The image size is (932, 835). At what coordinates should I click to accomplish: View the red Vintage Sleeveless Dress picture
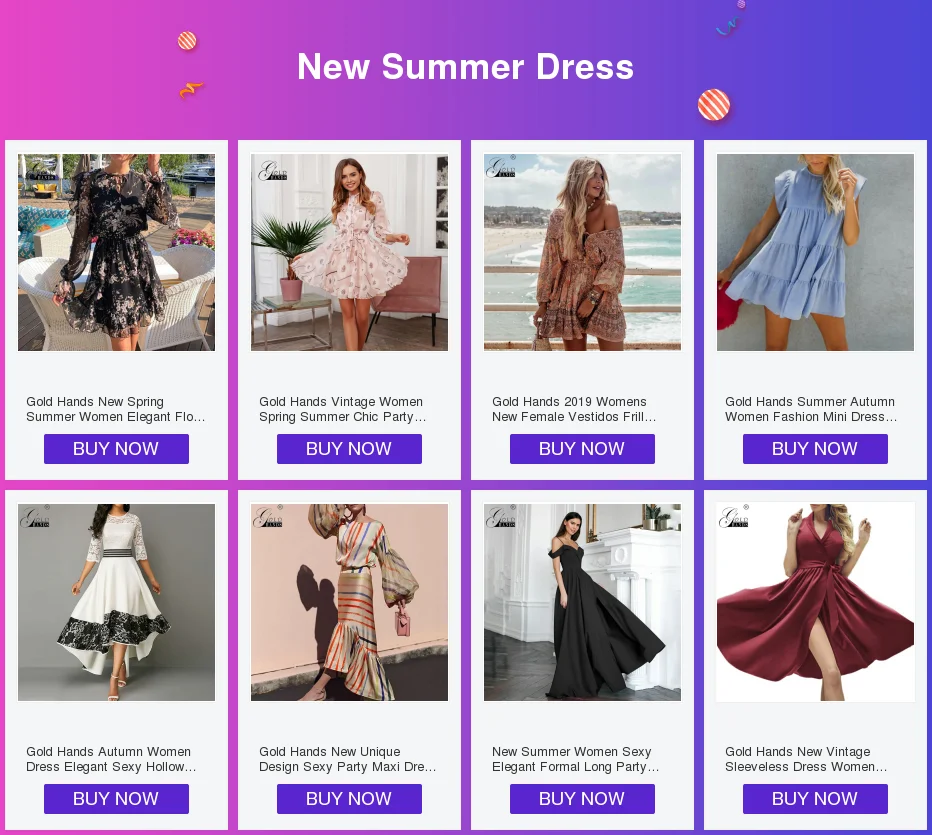pyautogui.click(x=815, y=603)
